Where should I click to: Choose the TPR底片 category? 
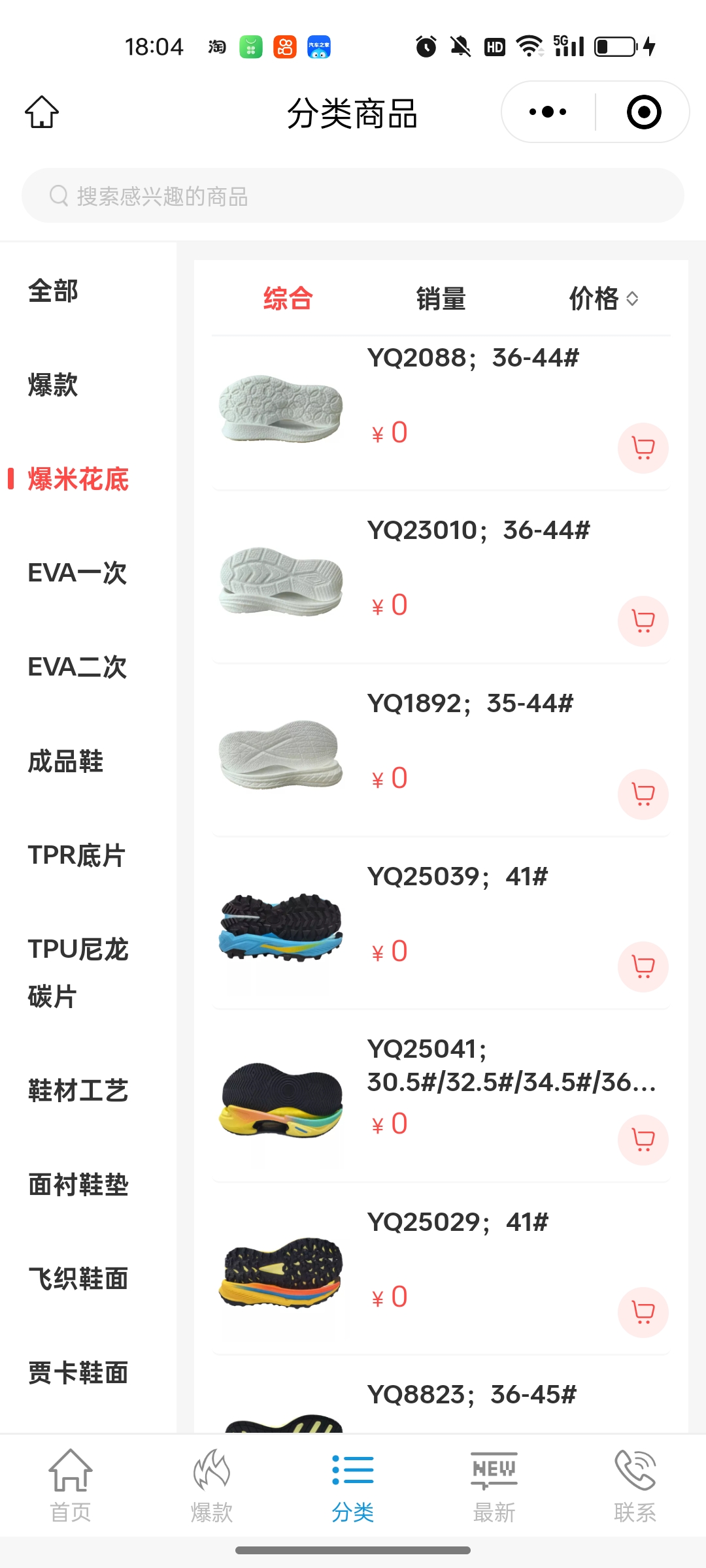pos(76,856)
